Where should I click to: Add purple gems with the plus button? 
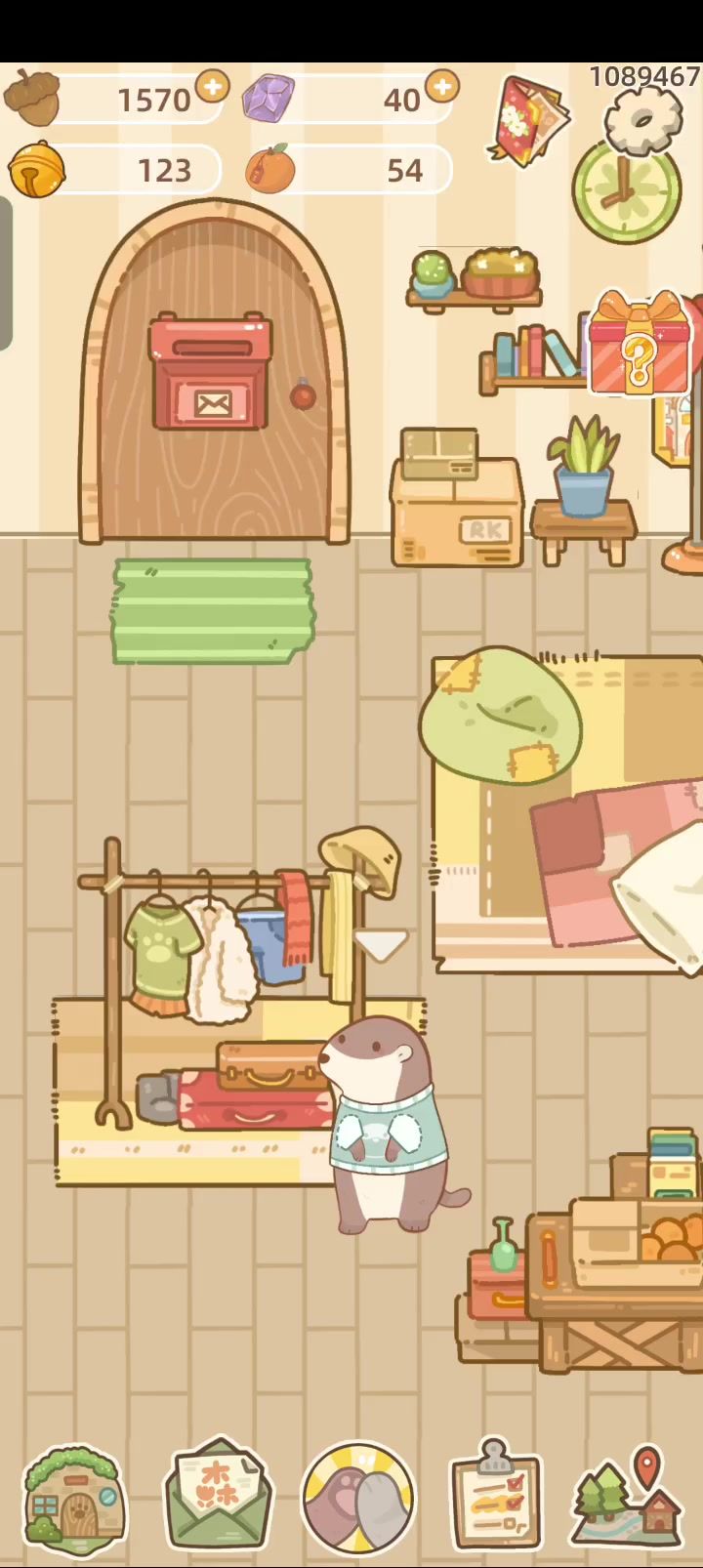pos(442,87)
